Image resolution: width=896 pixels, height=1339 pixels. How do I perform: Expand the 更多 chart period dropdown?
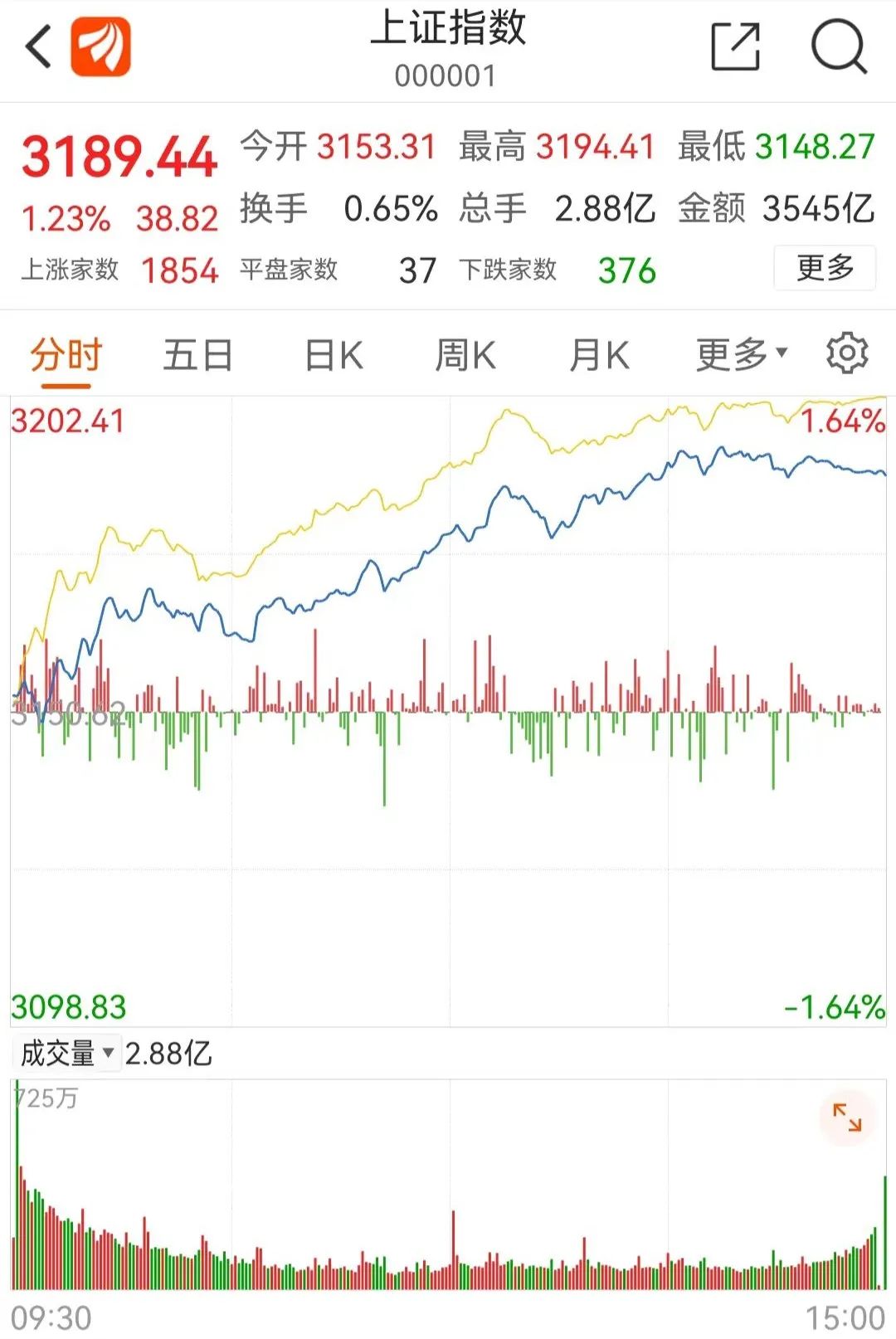(741, 354)
